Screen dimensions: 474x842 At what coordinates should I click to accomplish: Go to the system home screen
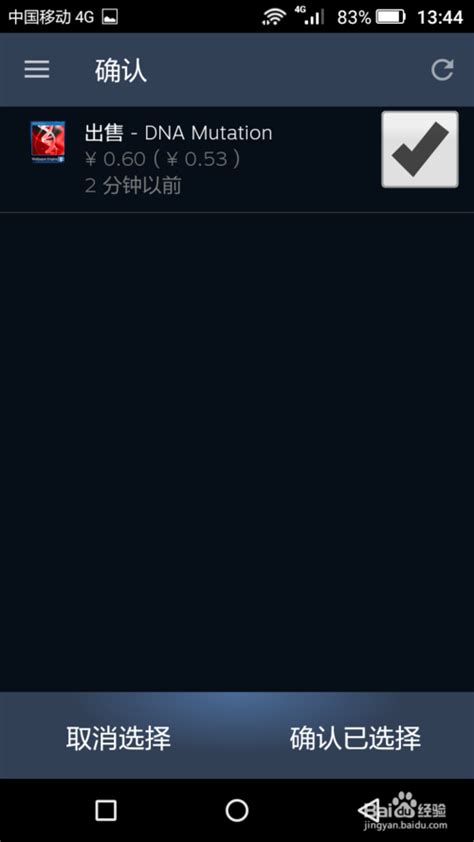(x=237, y=810)
